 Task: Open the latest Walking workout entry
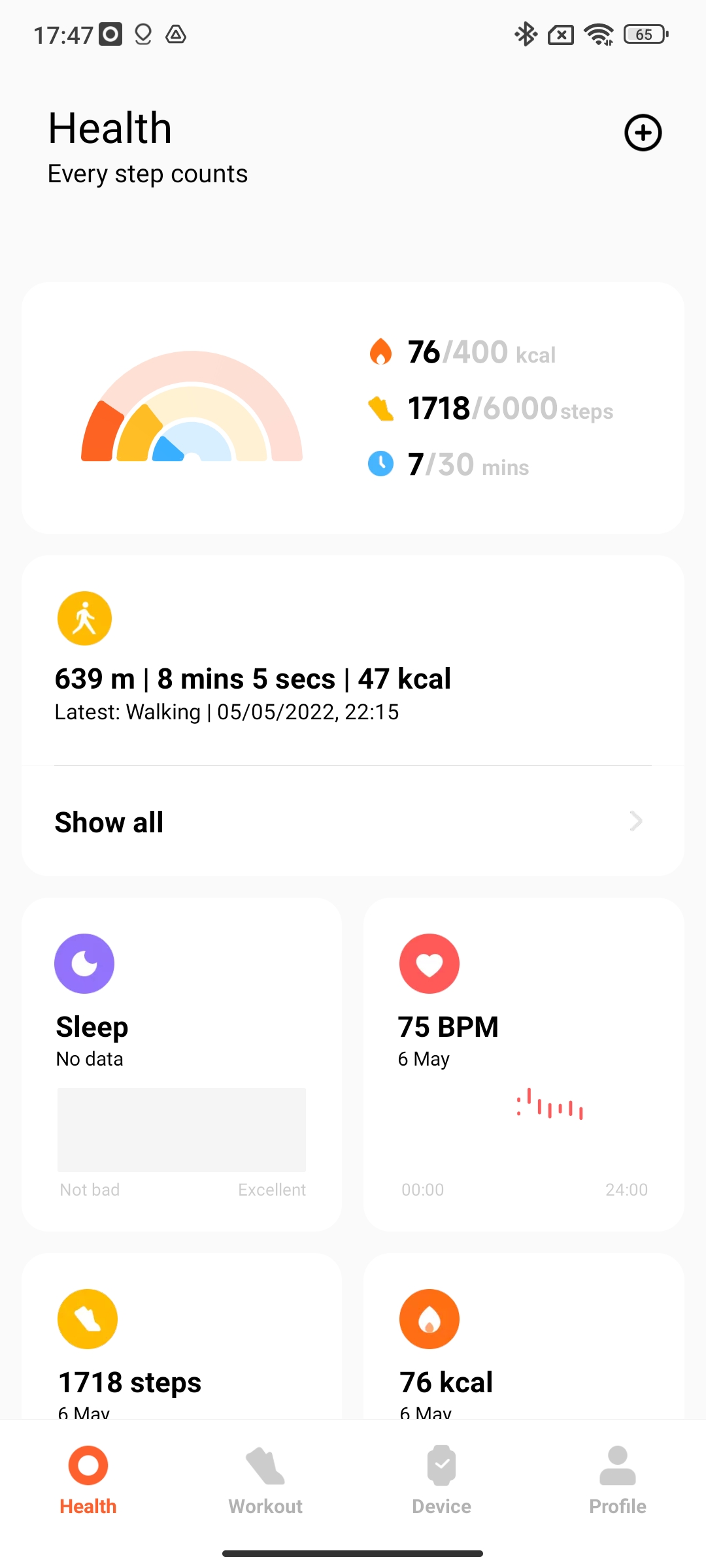point(353,660)
